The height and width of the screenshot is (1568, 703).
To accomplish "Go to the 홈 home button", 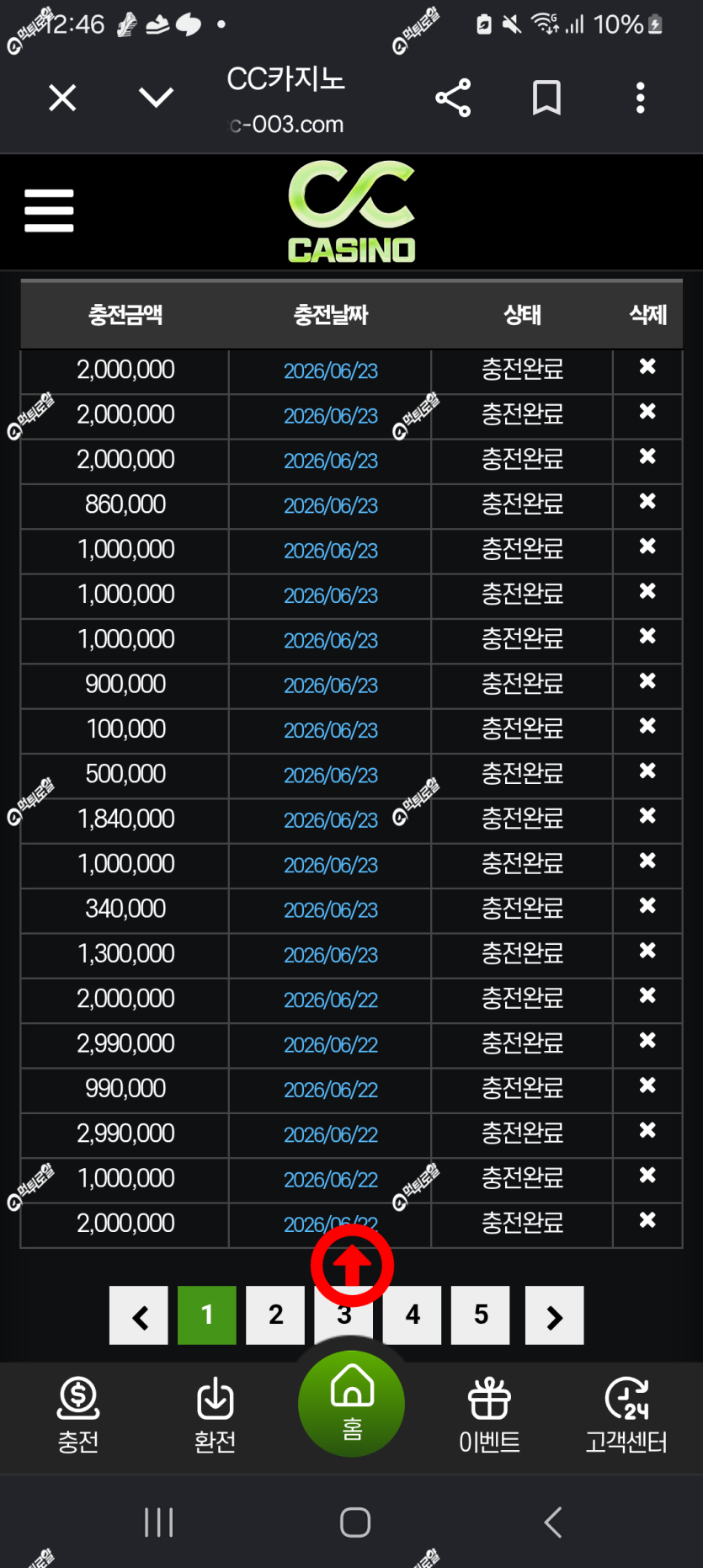I will click(352, 1404).
